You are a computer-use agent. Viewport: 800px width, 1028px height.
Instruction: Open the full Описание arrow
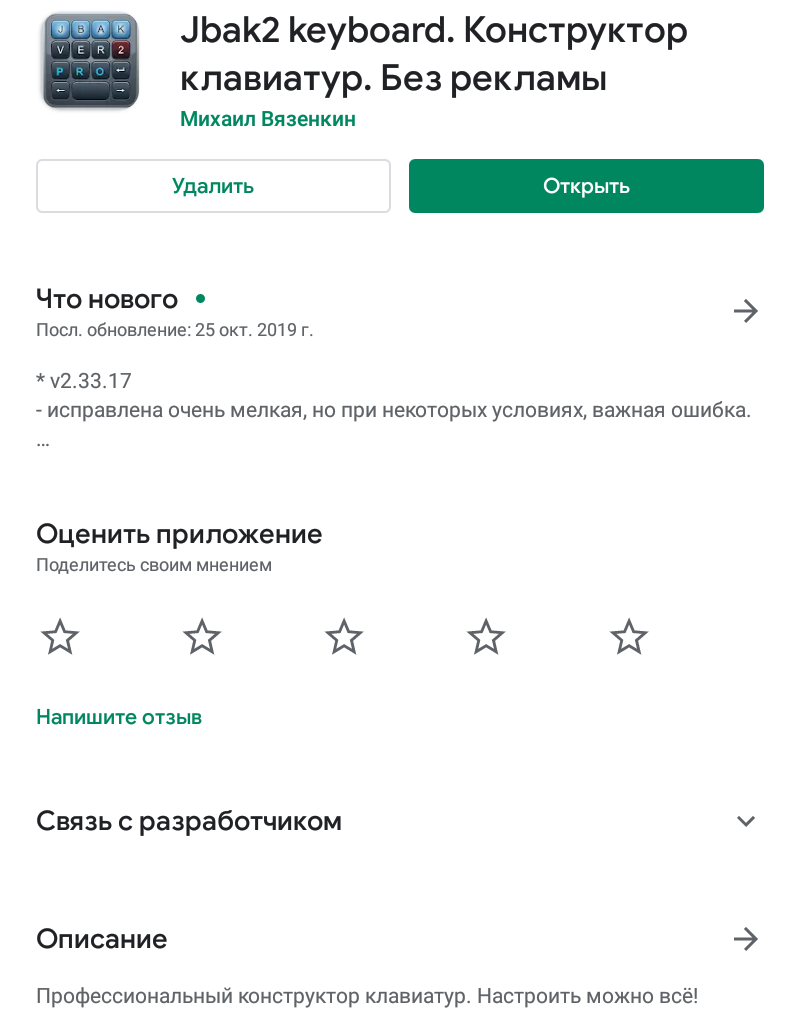point(745,939)
